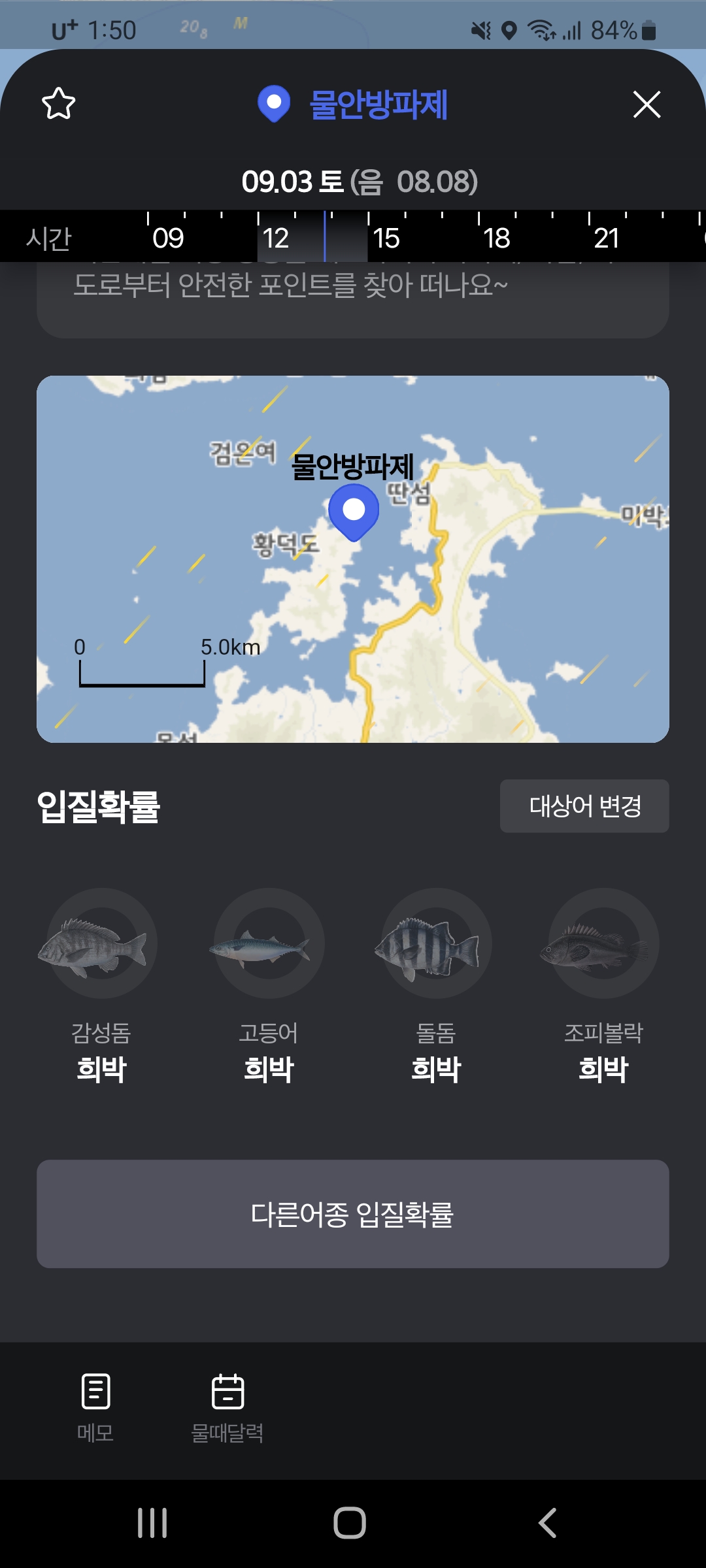Screen dimensions: 706x1568
Task: Select the 고등어 fish icon
Action: [x=269, y=943]
